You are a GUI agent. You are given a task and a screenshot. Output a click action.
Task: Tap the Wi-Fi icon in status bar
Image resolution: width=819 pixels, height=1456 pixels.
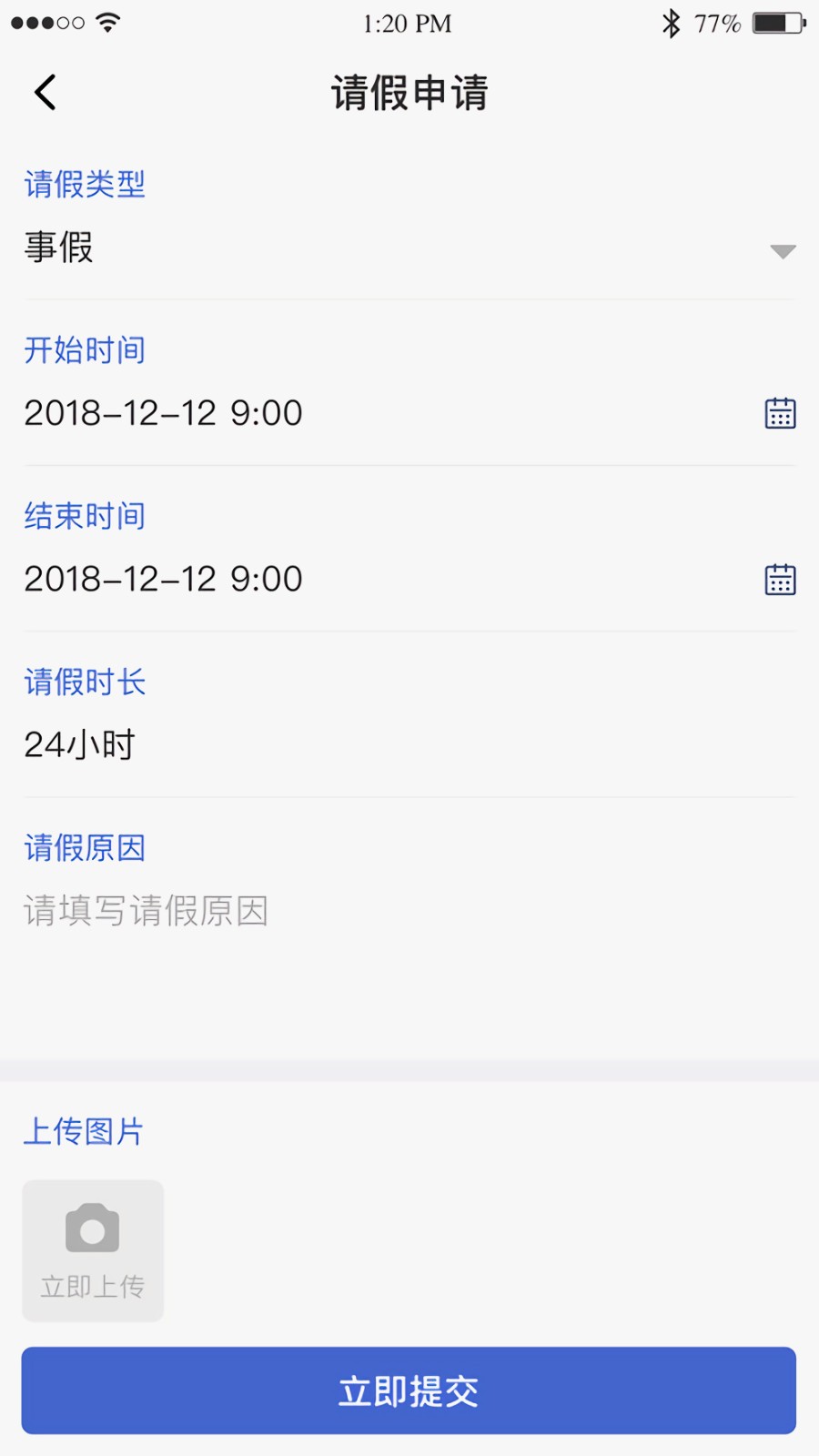click(x=108, y=23)
